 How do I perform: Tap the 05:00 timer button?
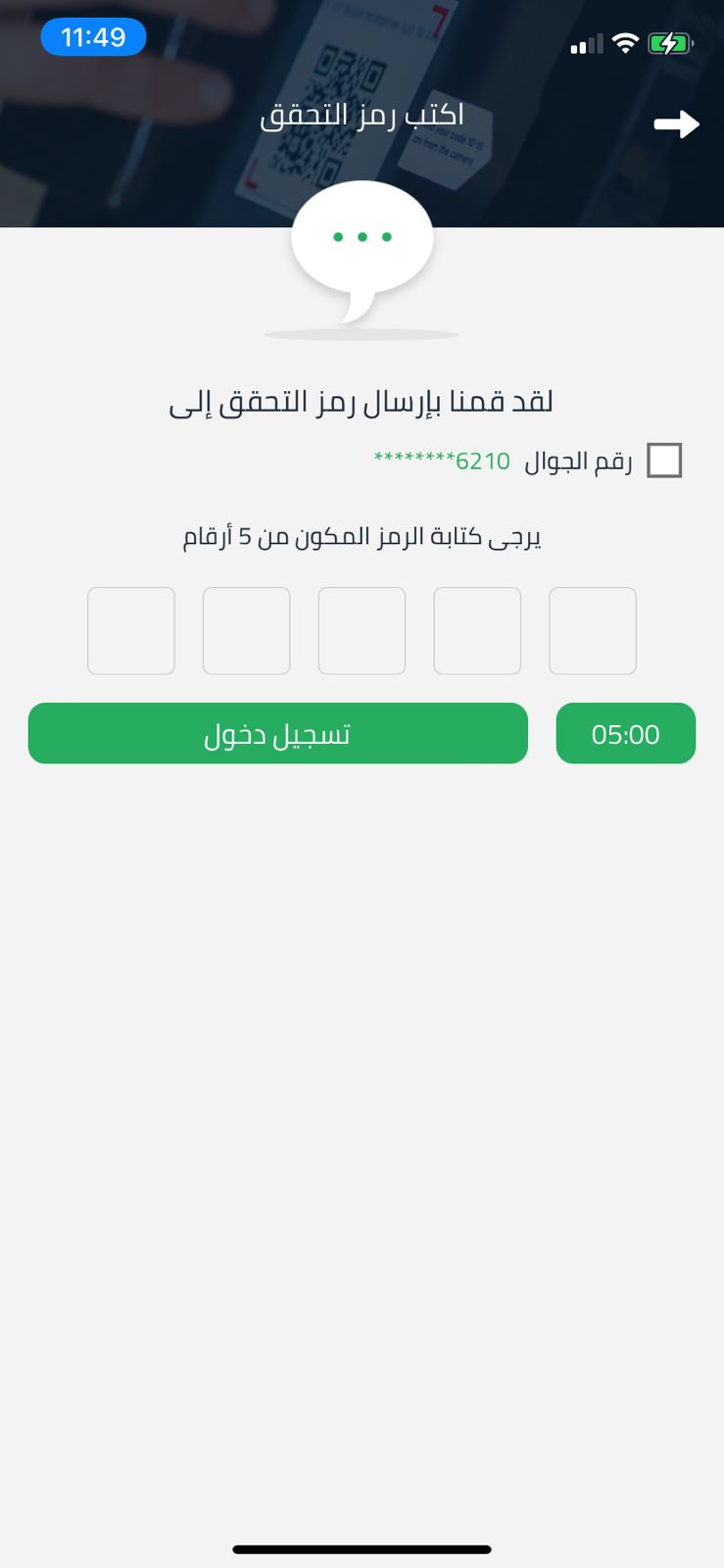pos(626,733)
